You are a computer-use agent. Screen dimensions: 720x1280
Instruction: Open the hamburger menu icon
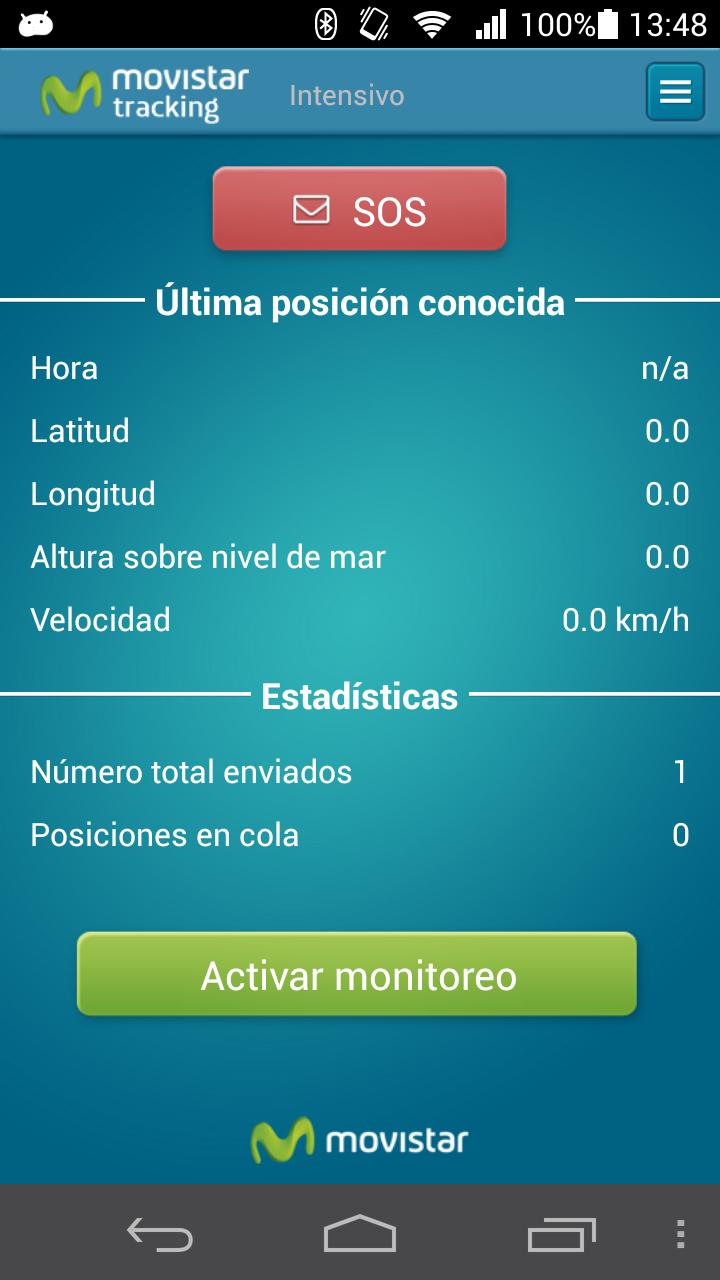pyautogui.click(x=675, y=91)
